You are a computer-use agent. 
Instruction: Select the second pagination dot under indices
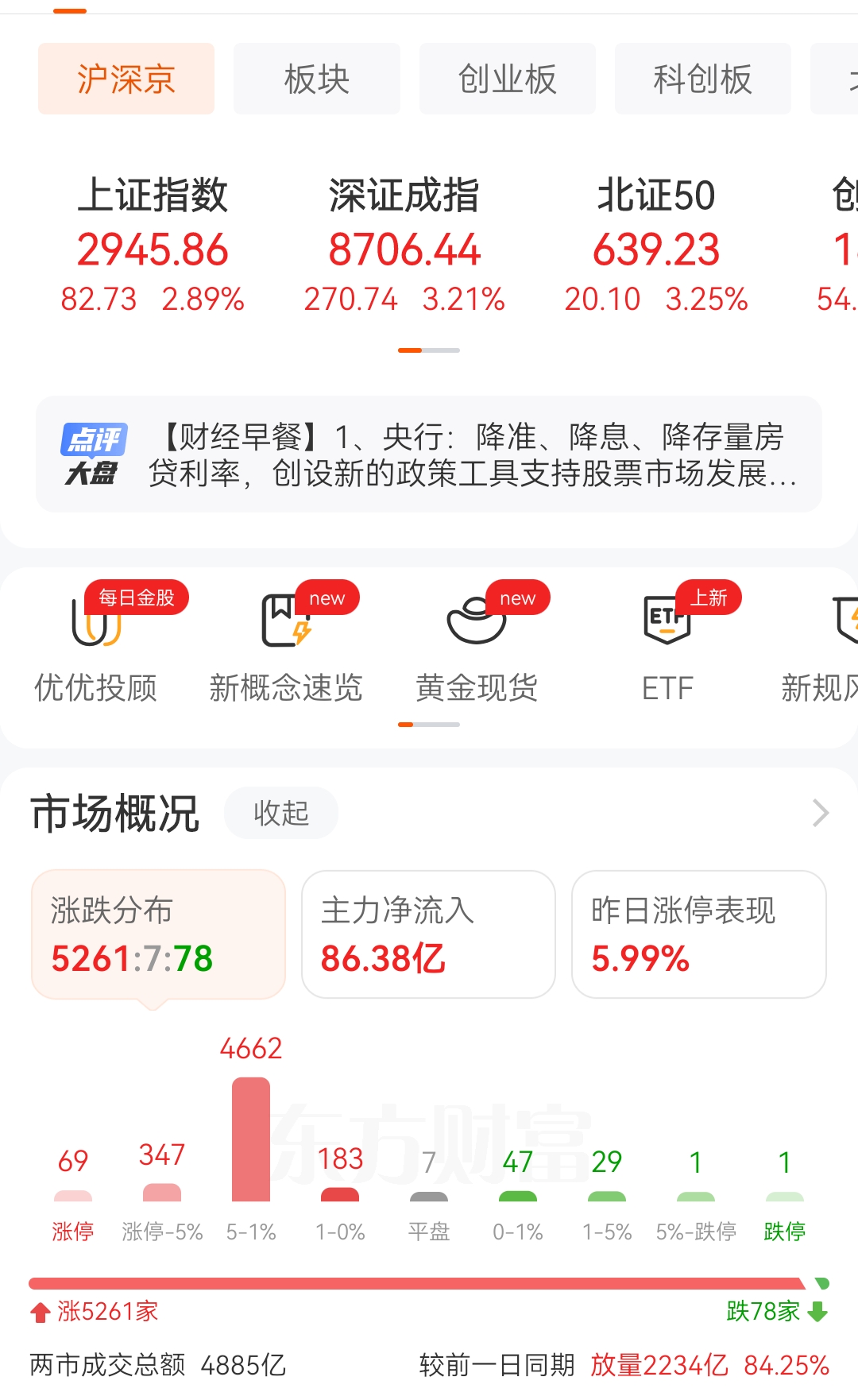tap(442, 348)
